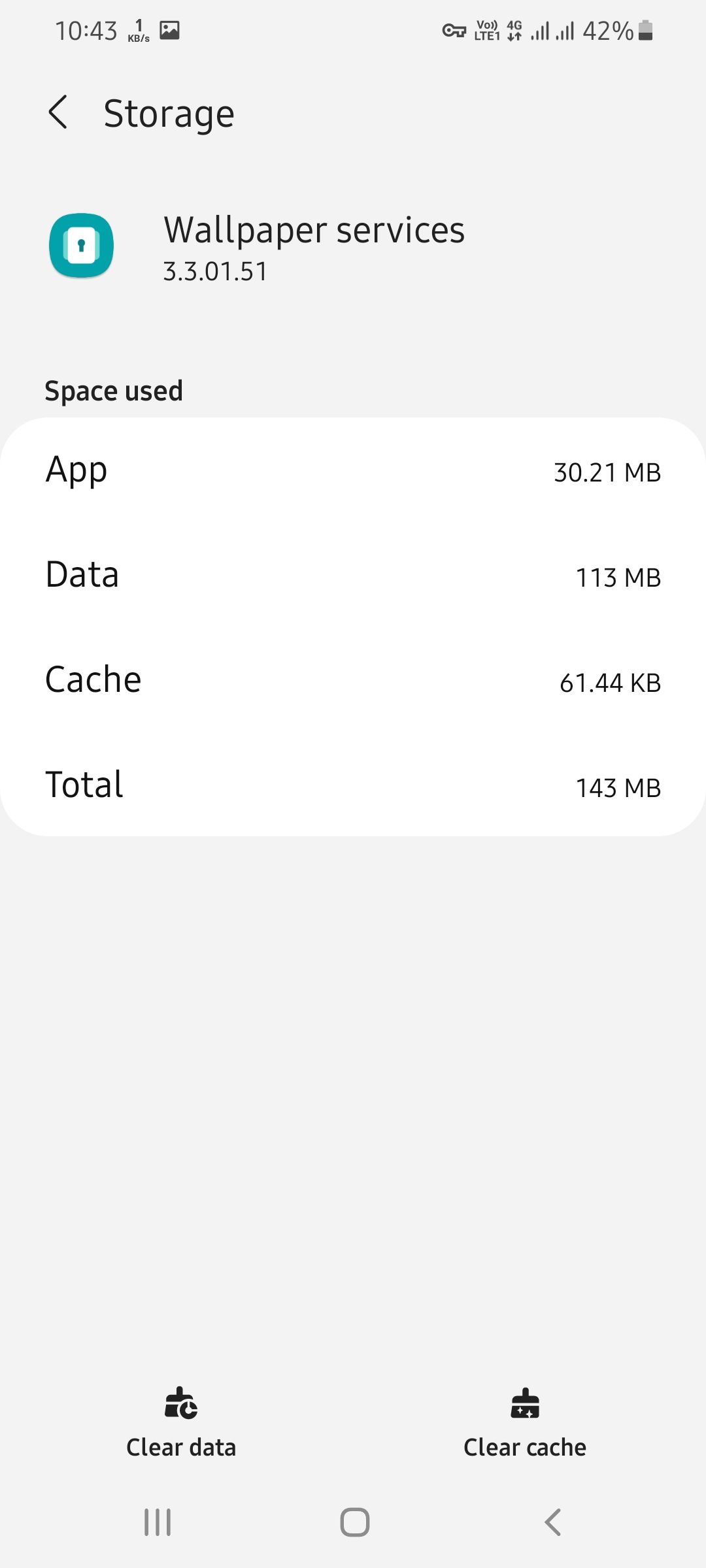Select the App storage row
This screenshot has width=706, height=1568.
point(353,471)
